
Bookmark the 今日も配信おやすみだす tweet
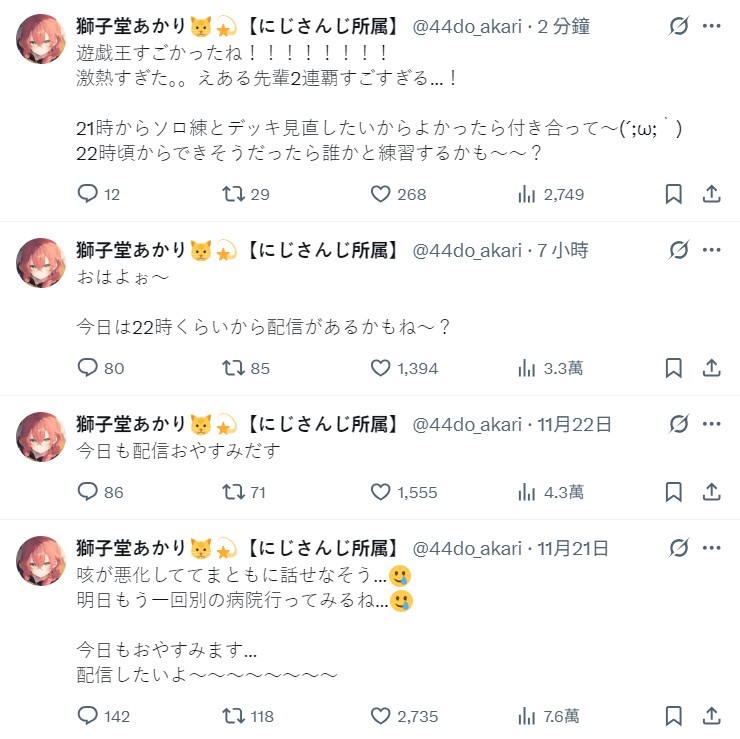(x=674, y=492)
